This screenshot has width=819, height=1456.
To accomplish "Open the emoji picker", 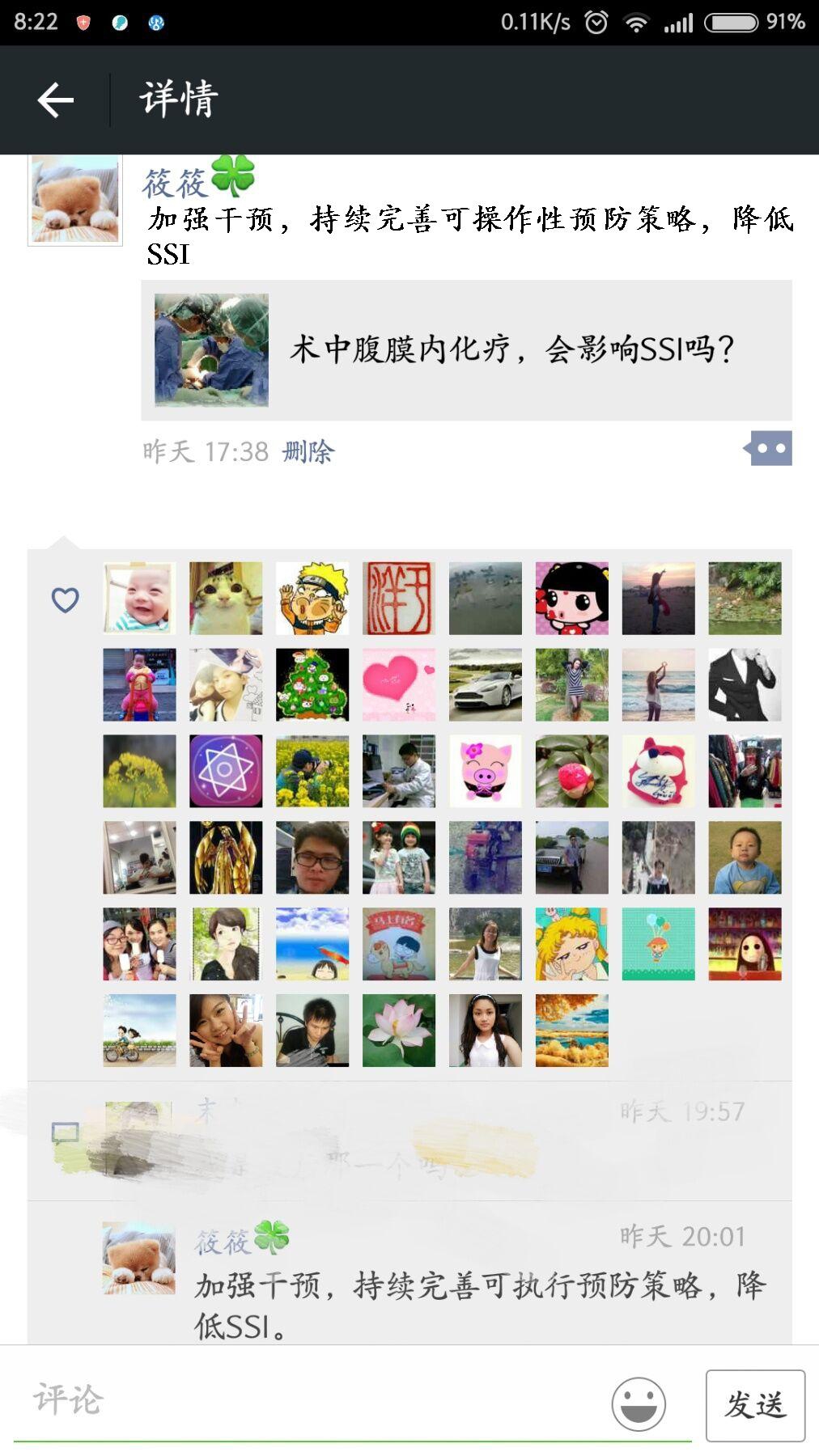I will tap(639, 1404).
